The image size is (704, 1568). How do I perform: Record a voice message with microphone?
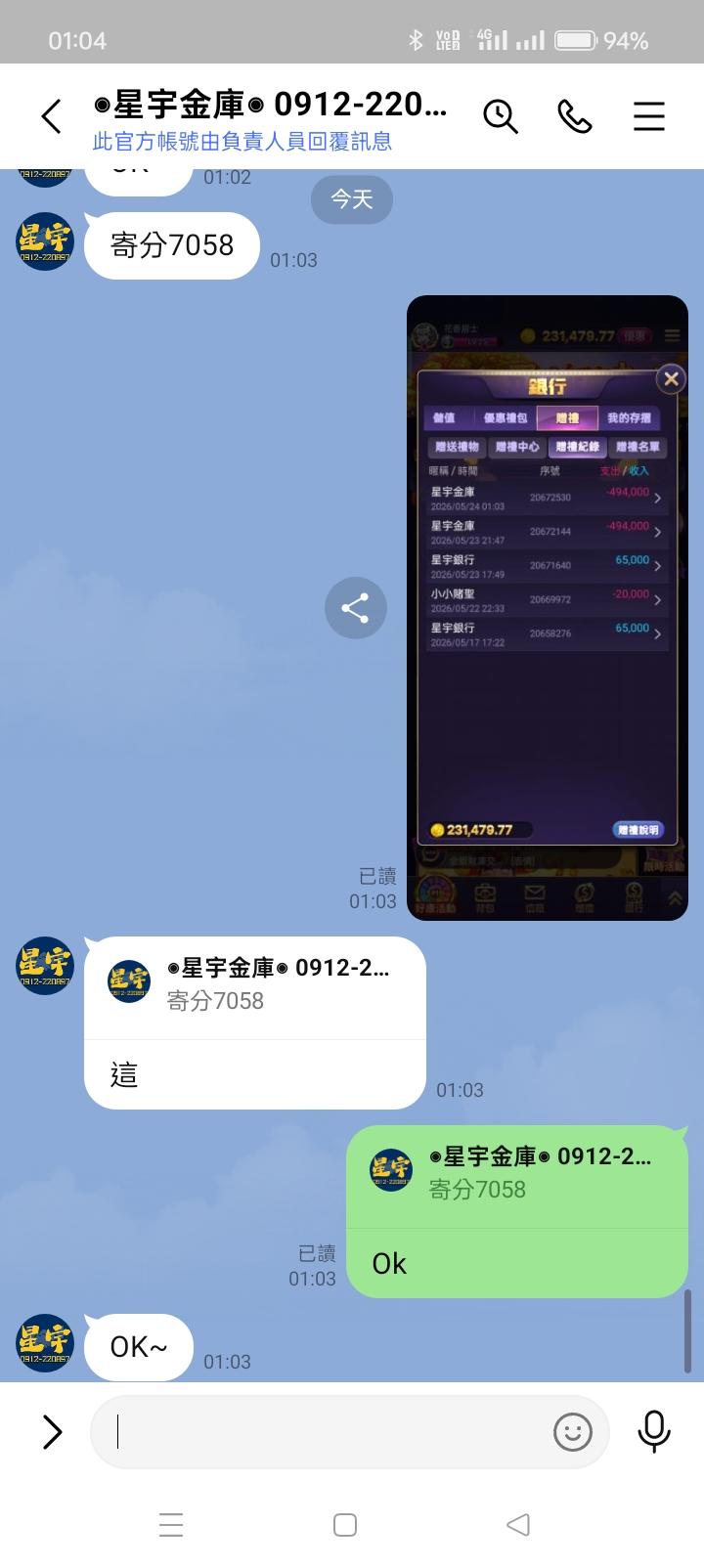(x=654, y=1432)
